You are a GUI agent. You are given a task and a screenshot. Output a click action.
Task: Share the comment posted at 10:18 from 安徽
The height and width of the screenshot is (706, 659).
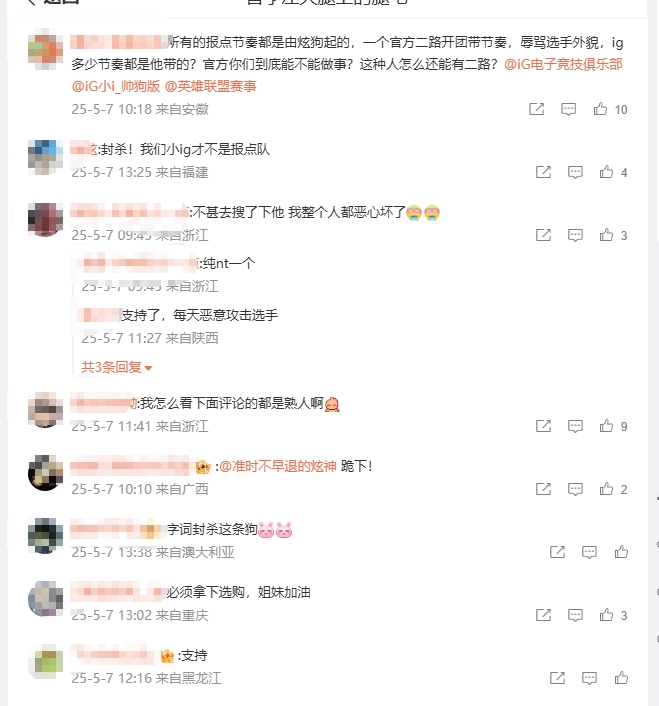coord(537,109)
